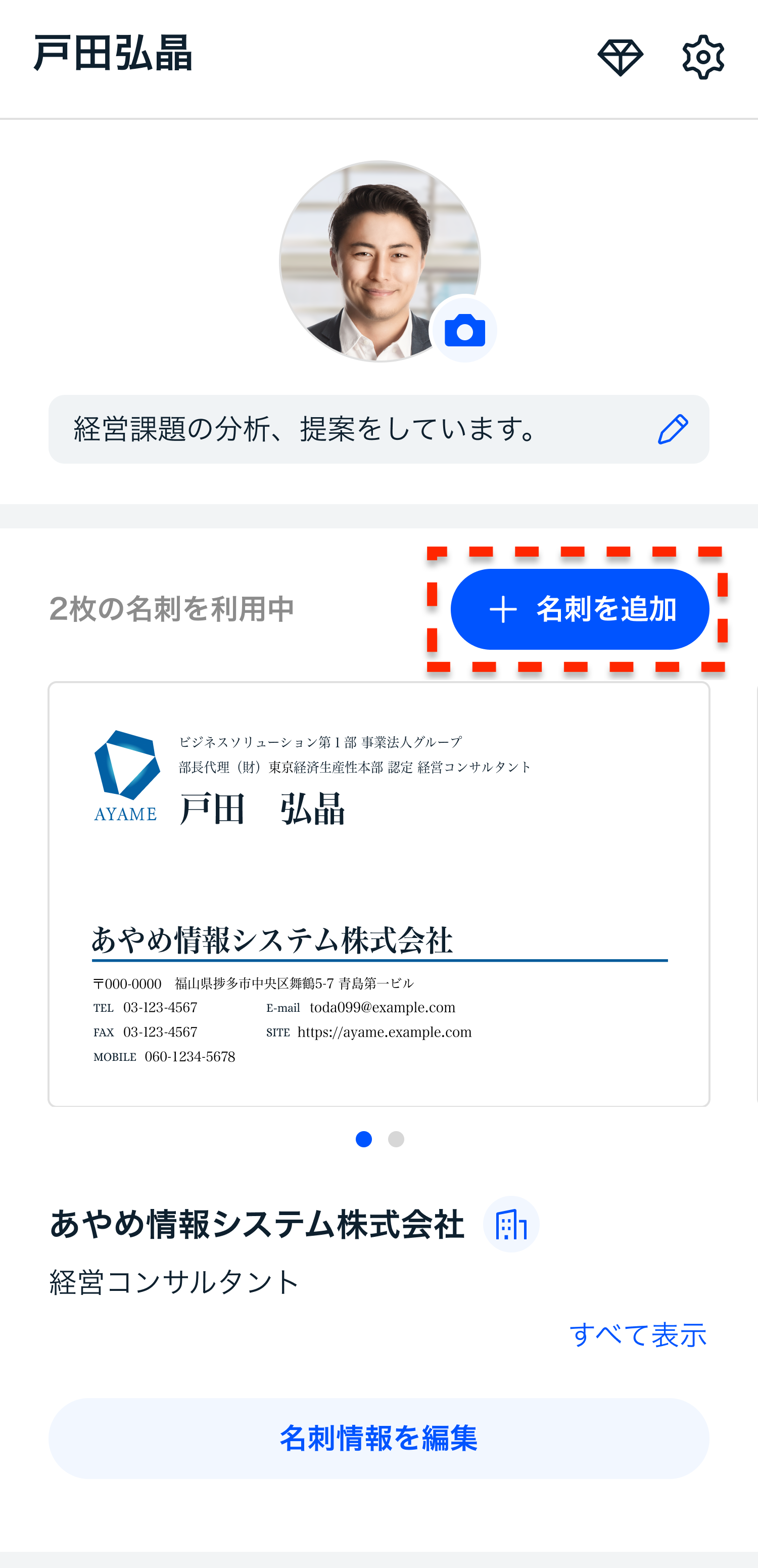Switch to the second card page dot
Viewport: 758px width, 1568px height.
(x=396, y=1139)
